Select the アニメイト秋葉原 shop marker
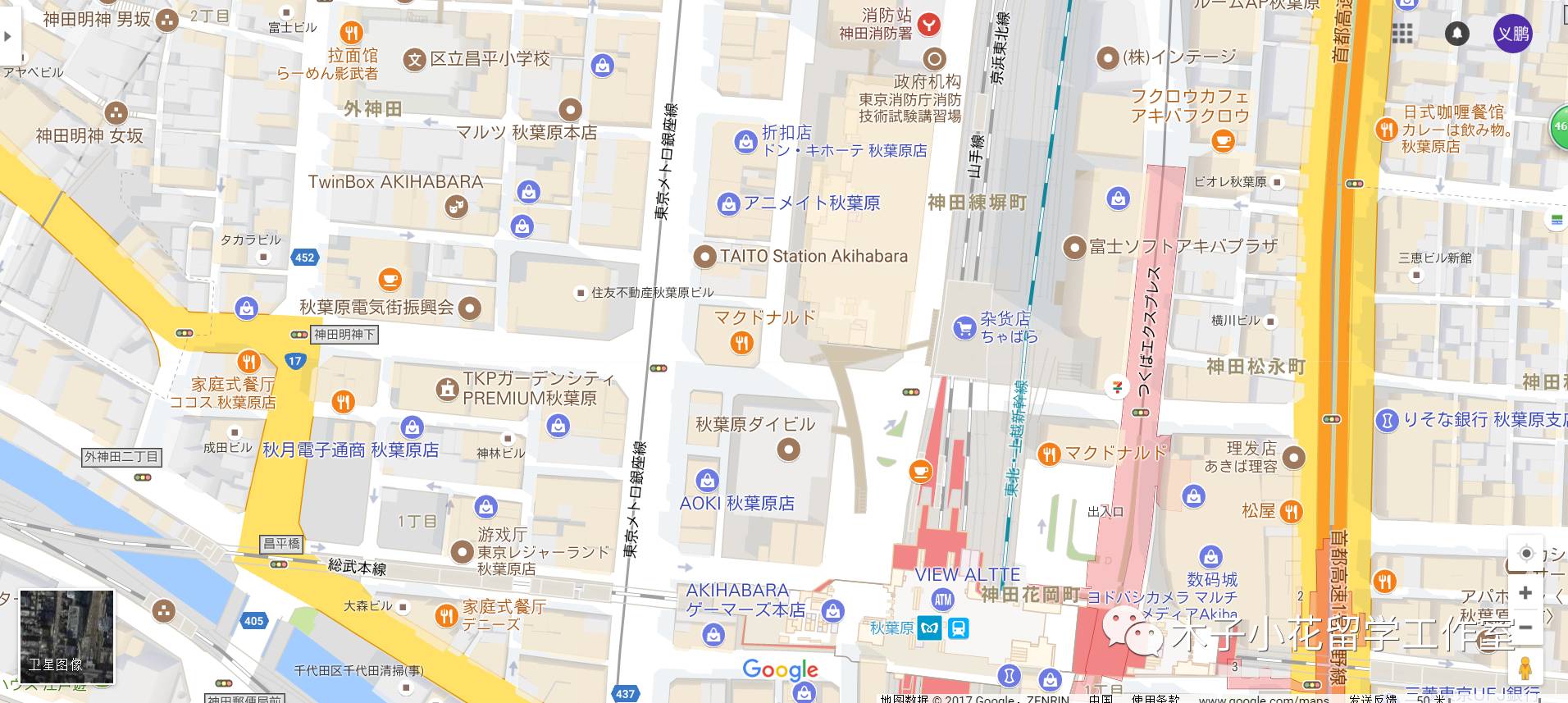The width and height of the screenshot is (1568, 703). (727, 203)
